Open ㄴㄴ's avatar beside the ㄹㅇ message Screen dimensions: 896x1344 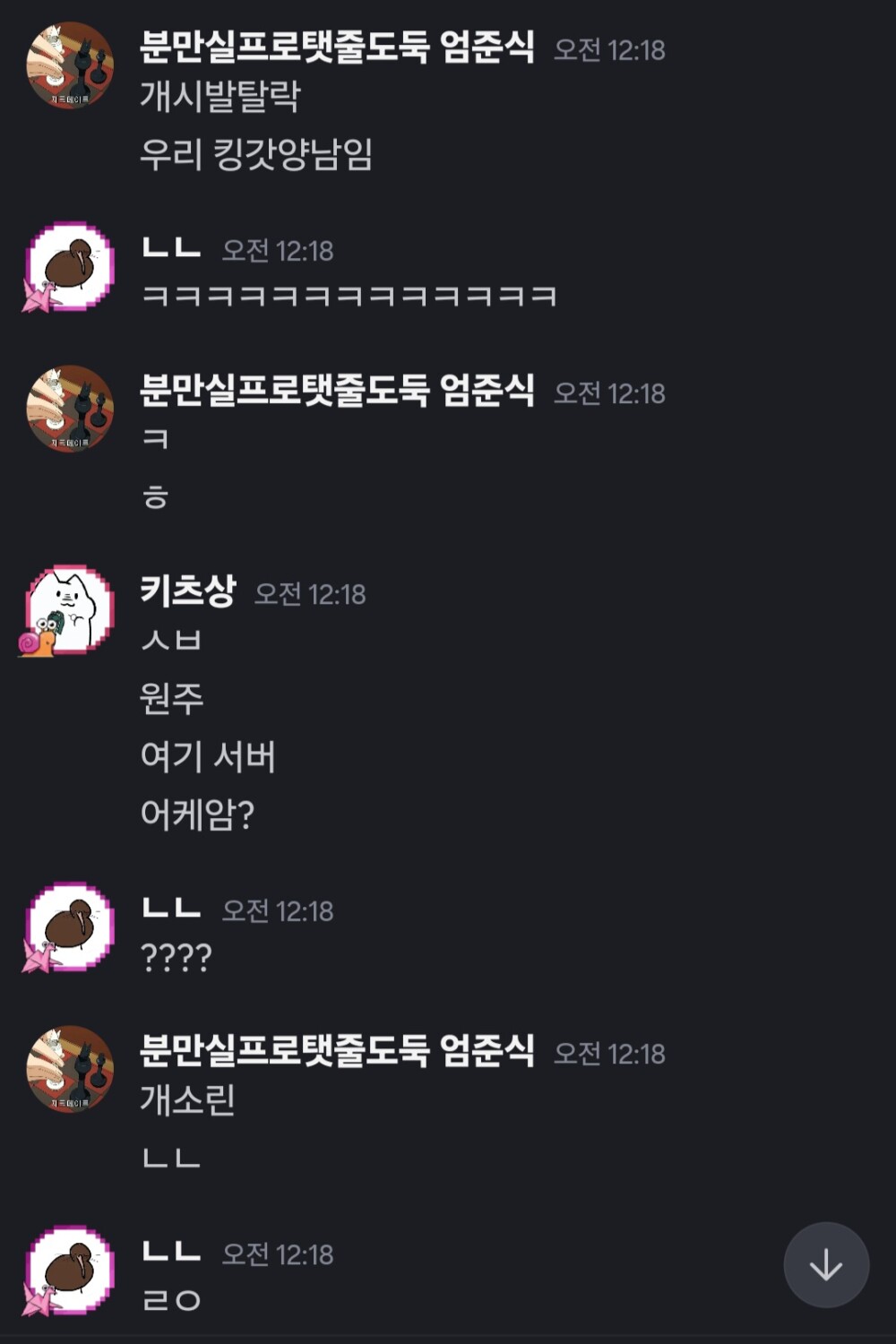pyautogui.click(x=70, y=1270)
